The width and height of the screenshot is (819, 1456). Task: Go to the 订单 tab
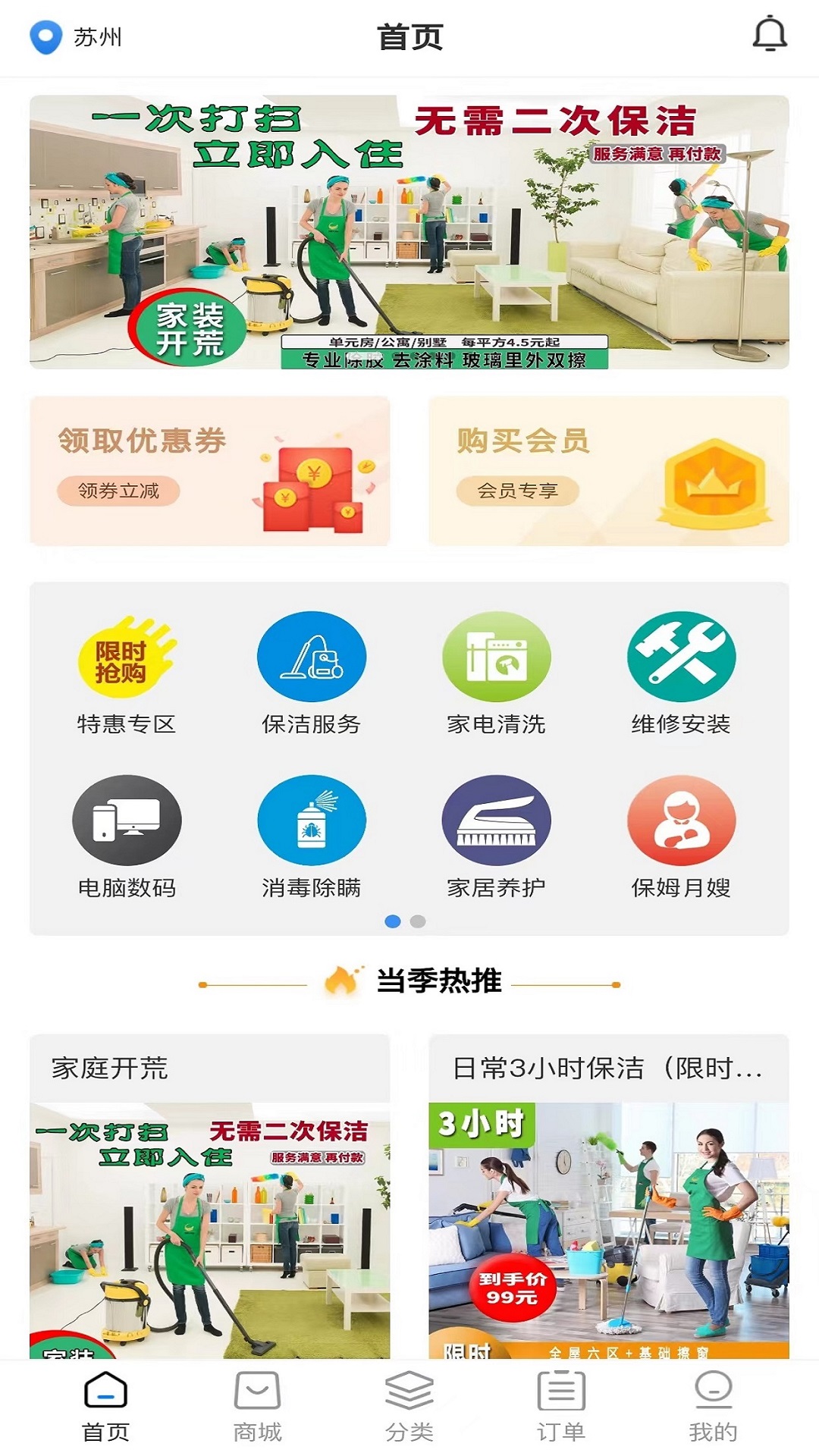coord(561,1407)
